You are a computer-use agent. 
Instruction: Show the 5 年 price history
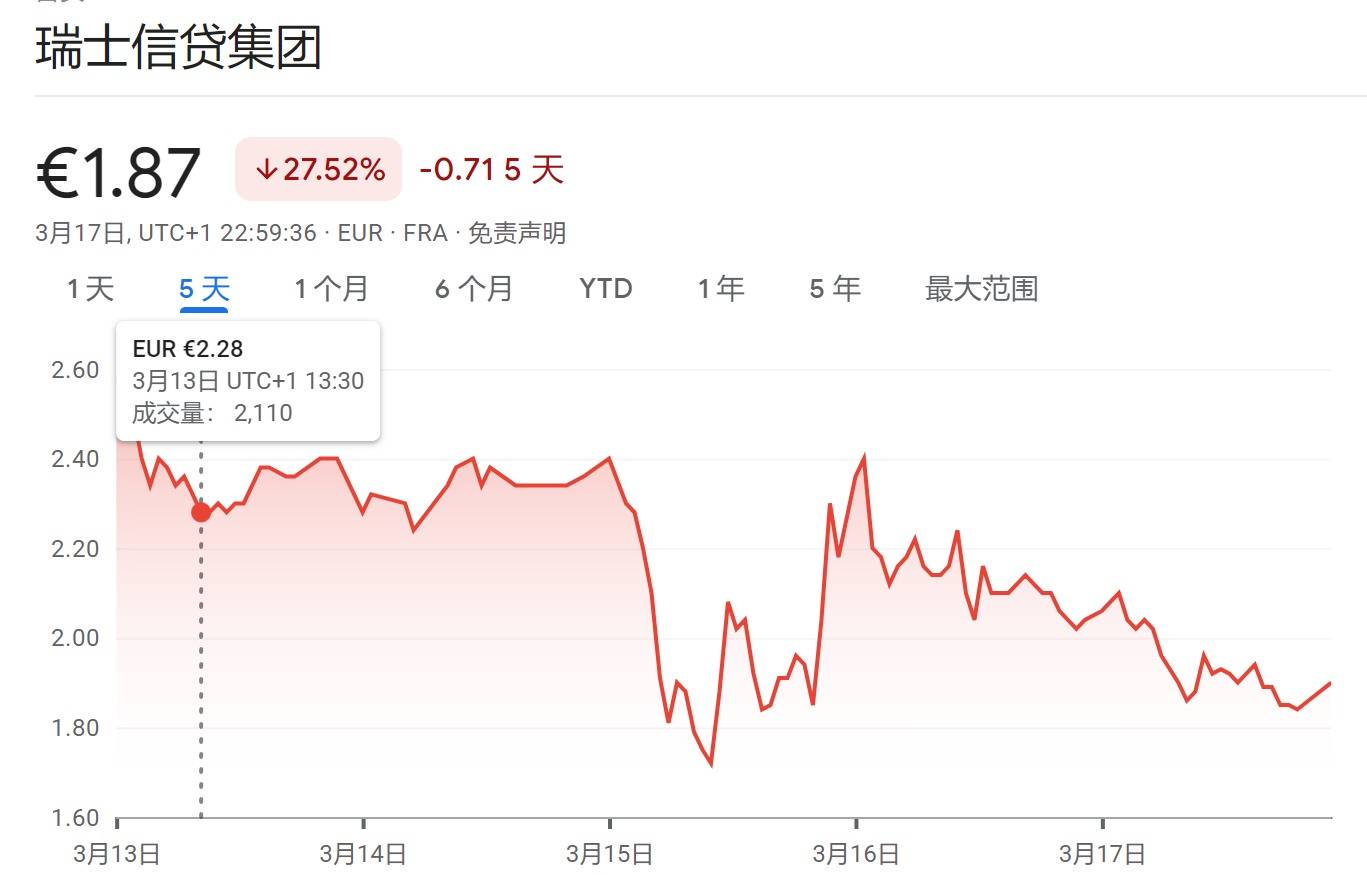tap(835, 289)
